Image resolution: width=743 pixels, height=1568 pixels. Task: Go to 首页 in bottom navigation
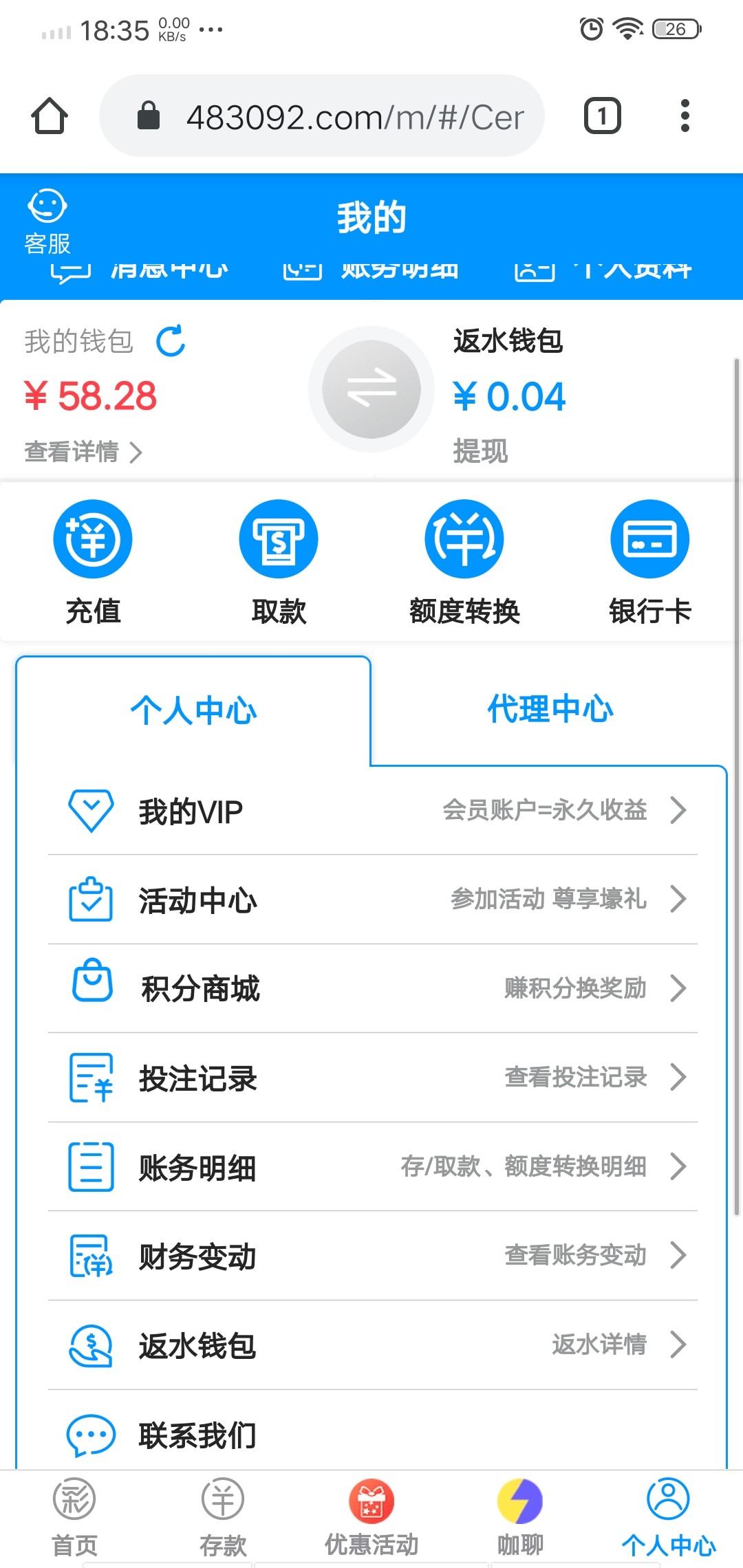[74, 1518]
